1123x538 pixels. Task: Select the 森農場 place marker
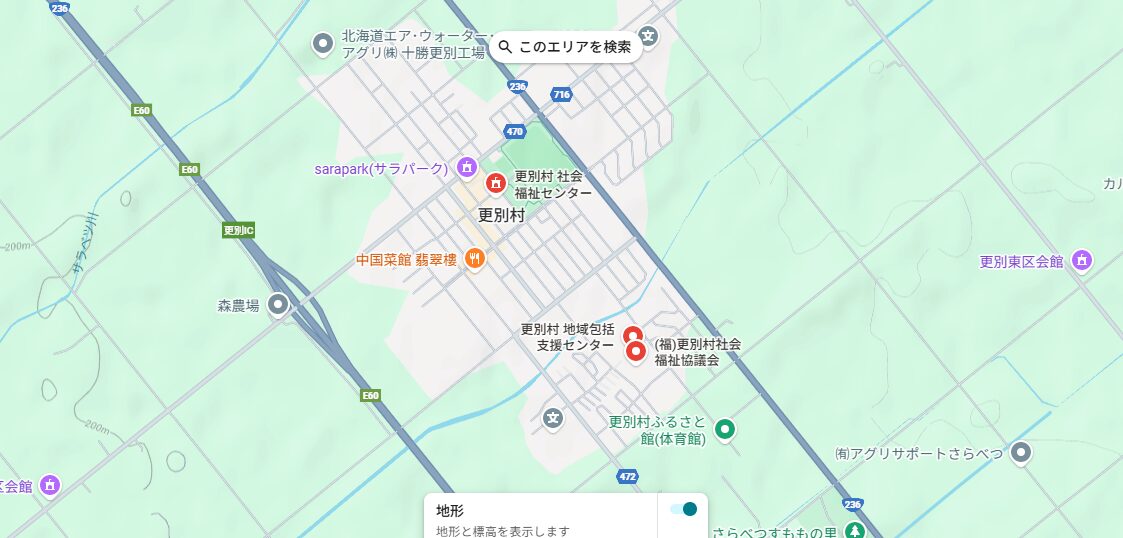point(278,305)
